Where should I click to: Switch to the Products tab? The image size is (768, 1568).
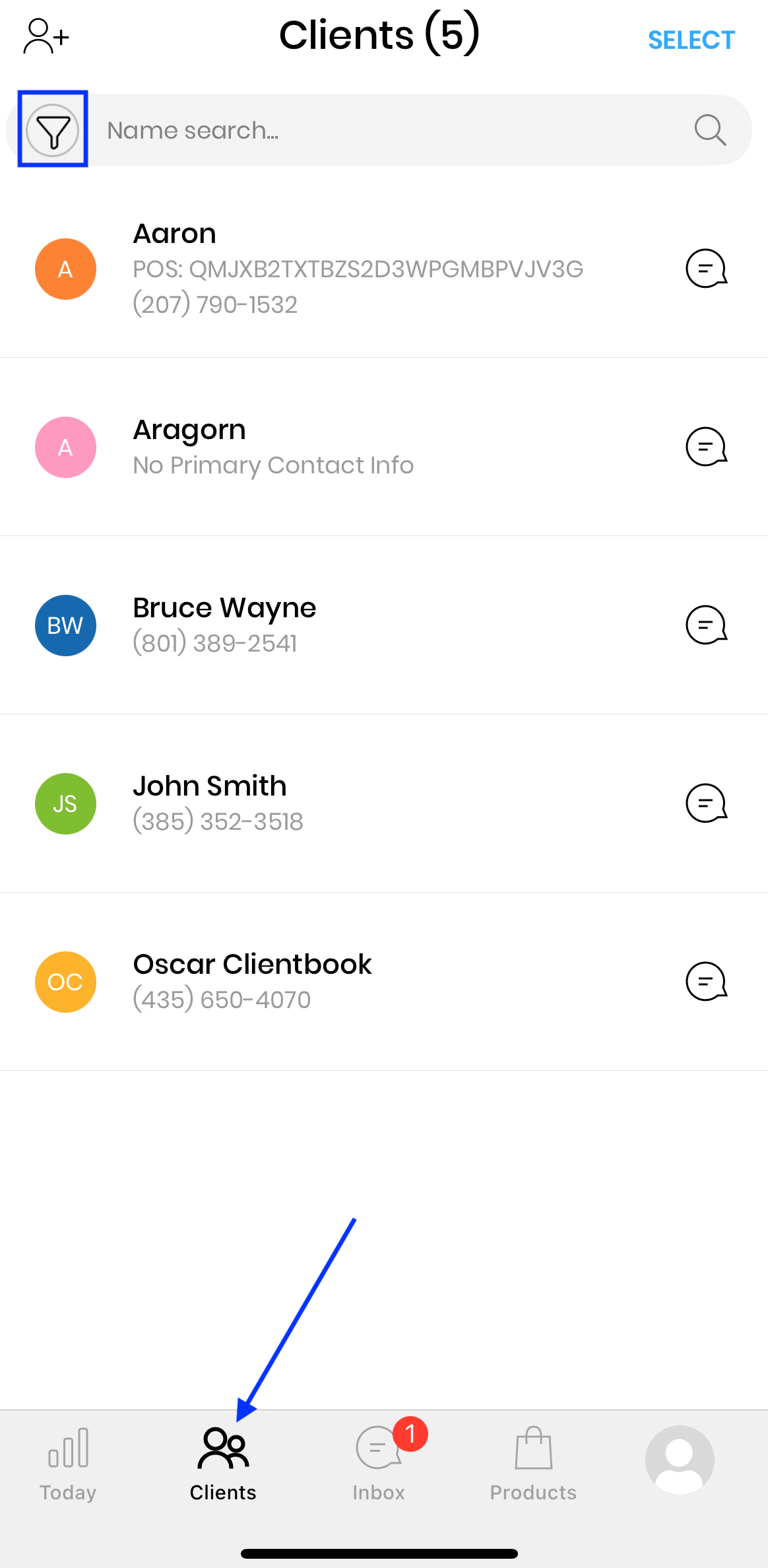pos(533,1464)
